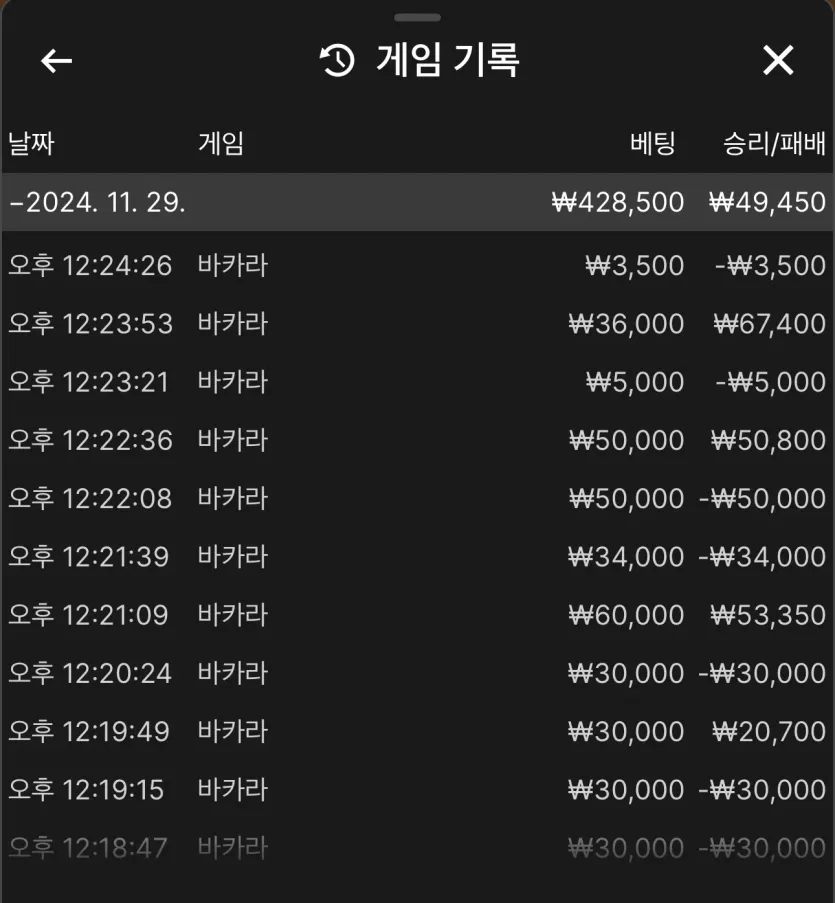View details of the 오후 12:23:53 game
This screenshot has height=903, width=835.
[417, 324]
